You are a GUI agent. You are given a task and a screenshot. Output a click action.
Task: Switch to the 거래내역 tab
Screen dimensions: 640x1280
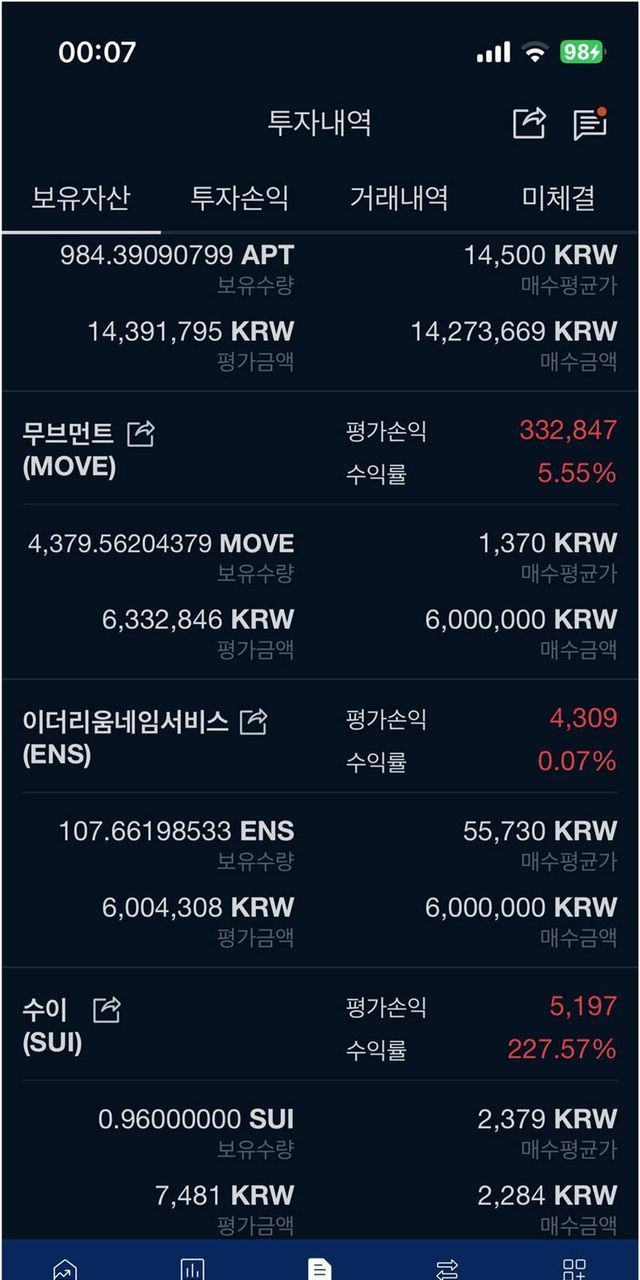point(399,198)
